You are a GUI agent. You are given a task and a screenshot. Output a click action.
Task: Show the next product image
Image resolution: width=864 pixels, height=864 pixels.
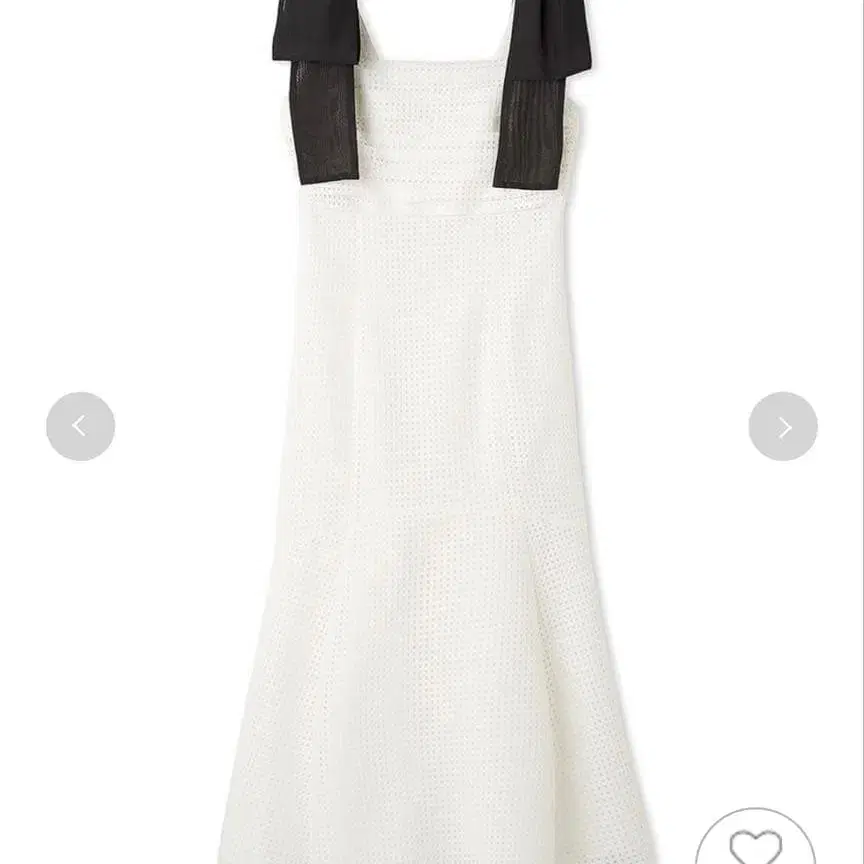783,427
